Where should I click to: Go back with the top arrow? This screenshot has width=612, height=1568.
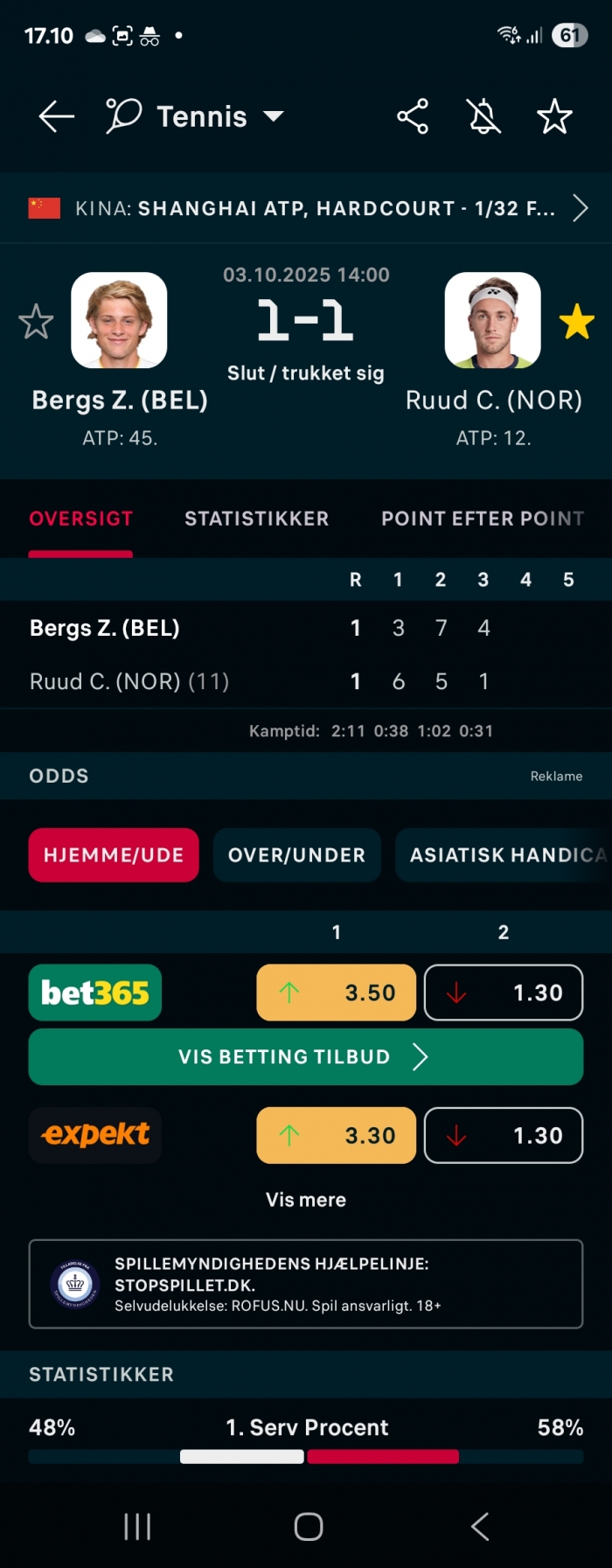pyautogui.click(x=57, y=116)
